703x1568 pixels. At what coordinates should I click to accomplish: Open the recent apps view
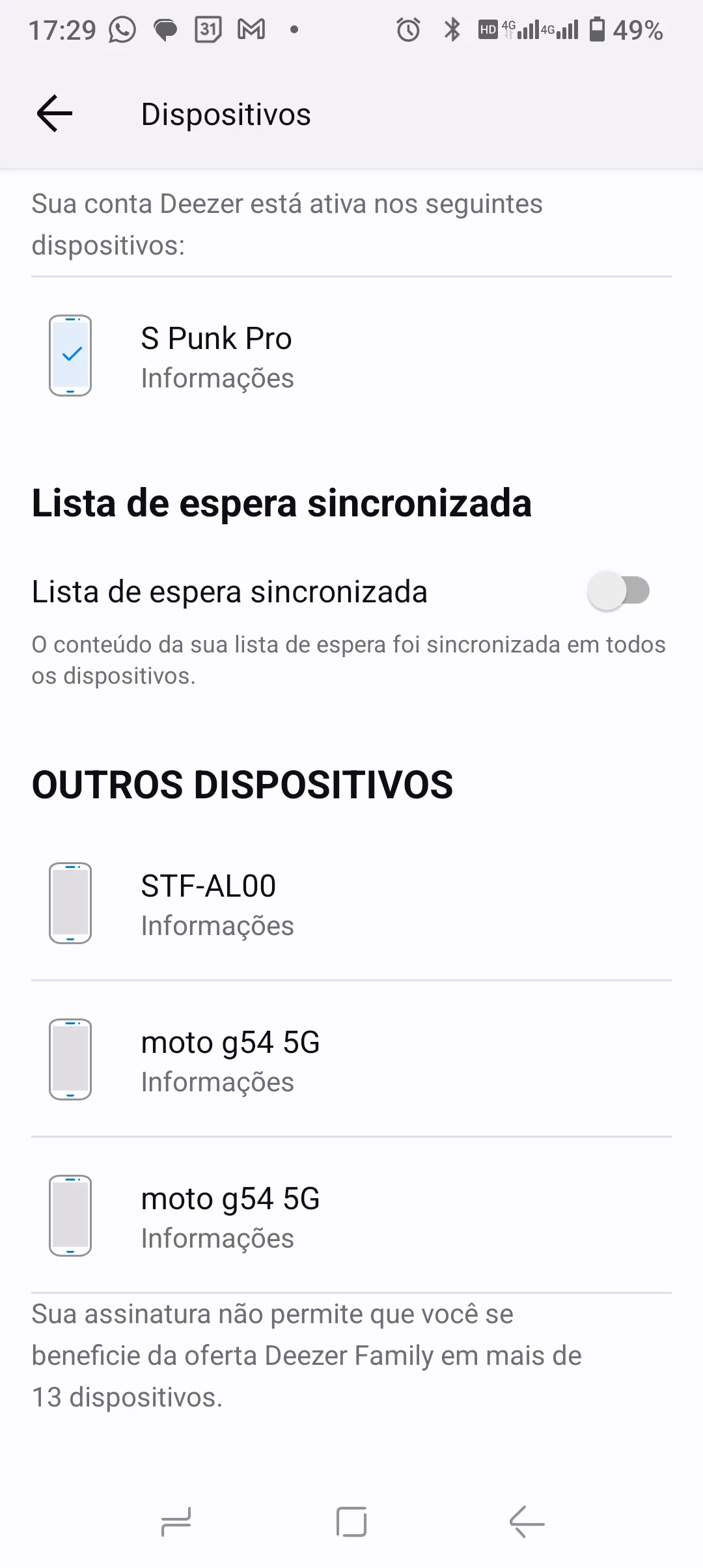point(176,1522)
